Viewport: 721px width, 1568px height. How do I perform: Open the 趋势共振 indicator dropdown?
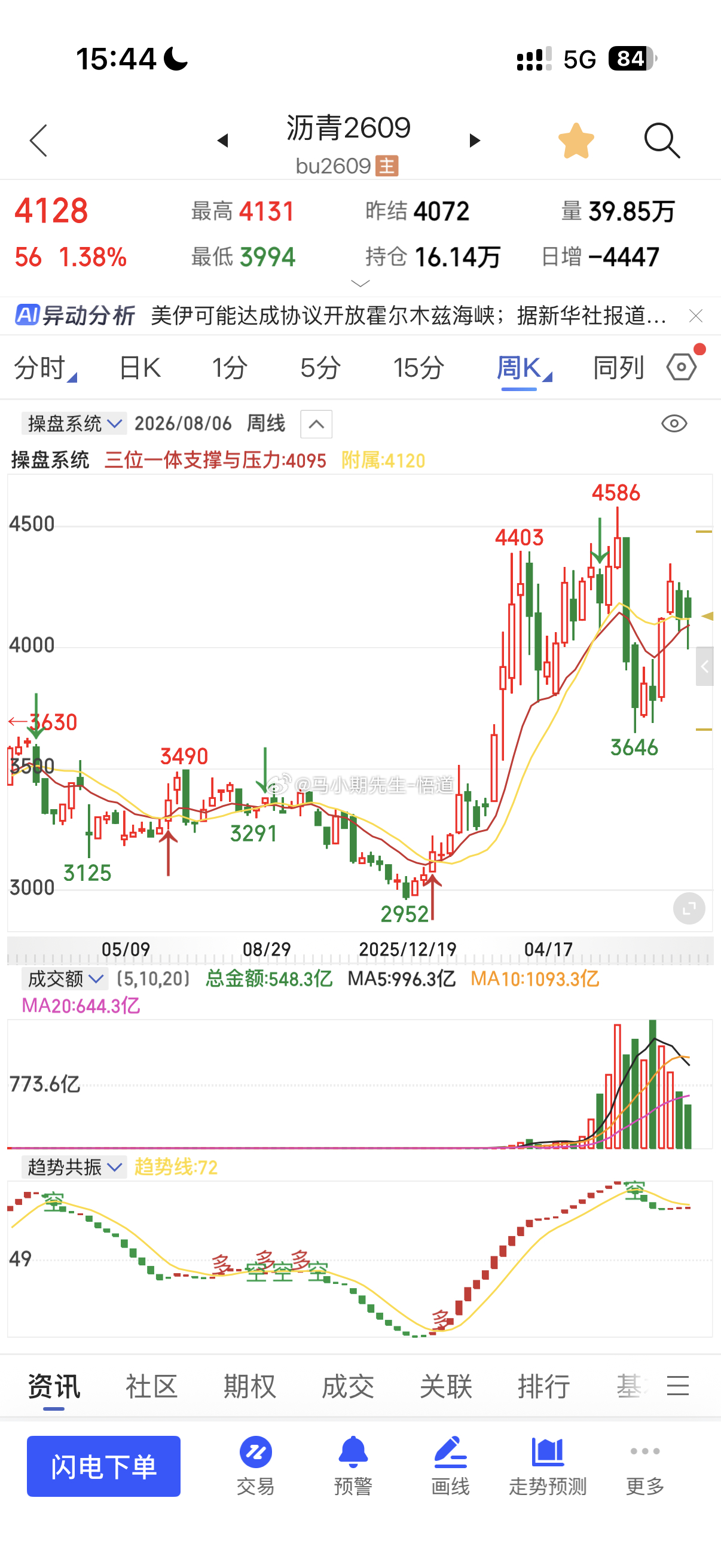pos(74,1167)
